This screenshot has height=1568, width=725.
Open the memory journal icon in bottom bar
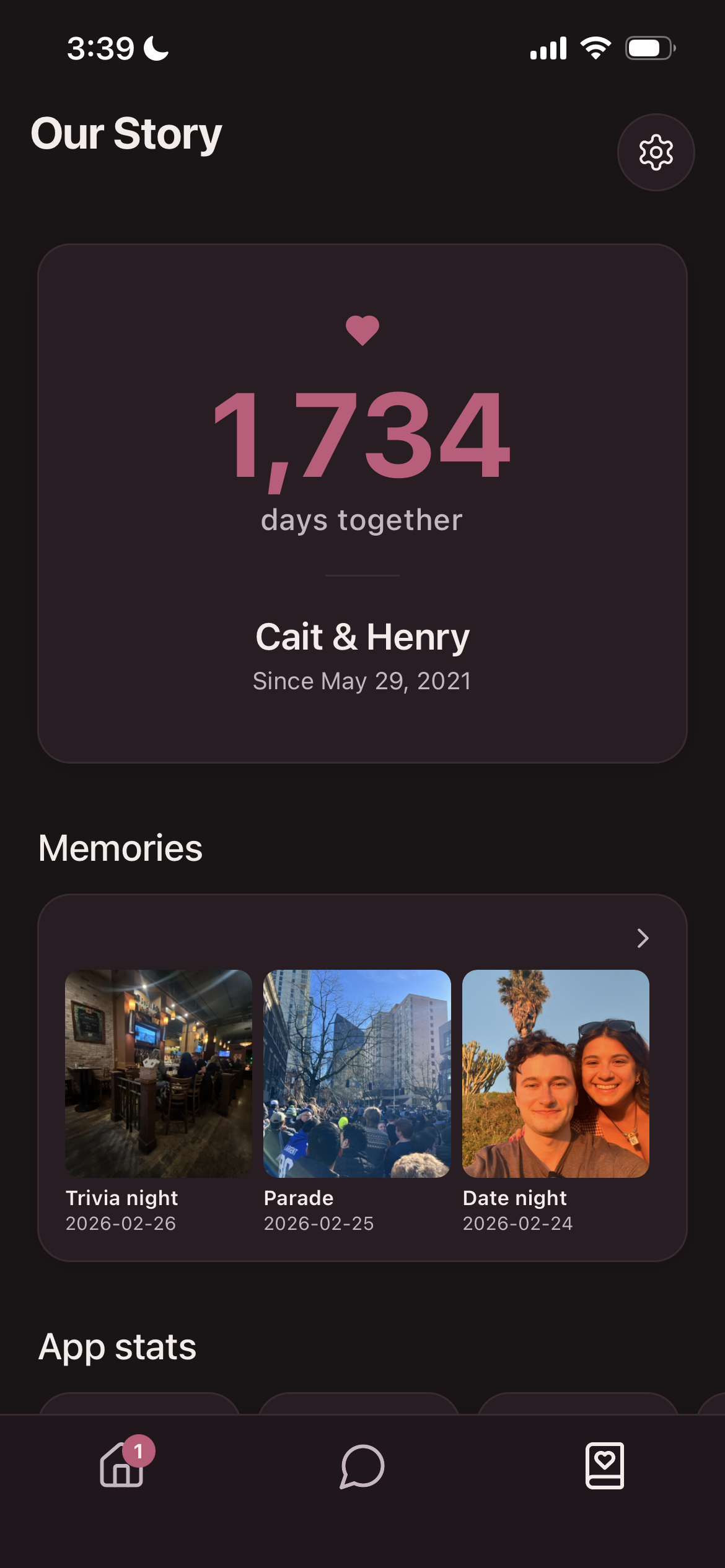click(604, 1466)
